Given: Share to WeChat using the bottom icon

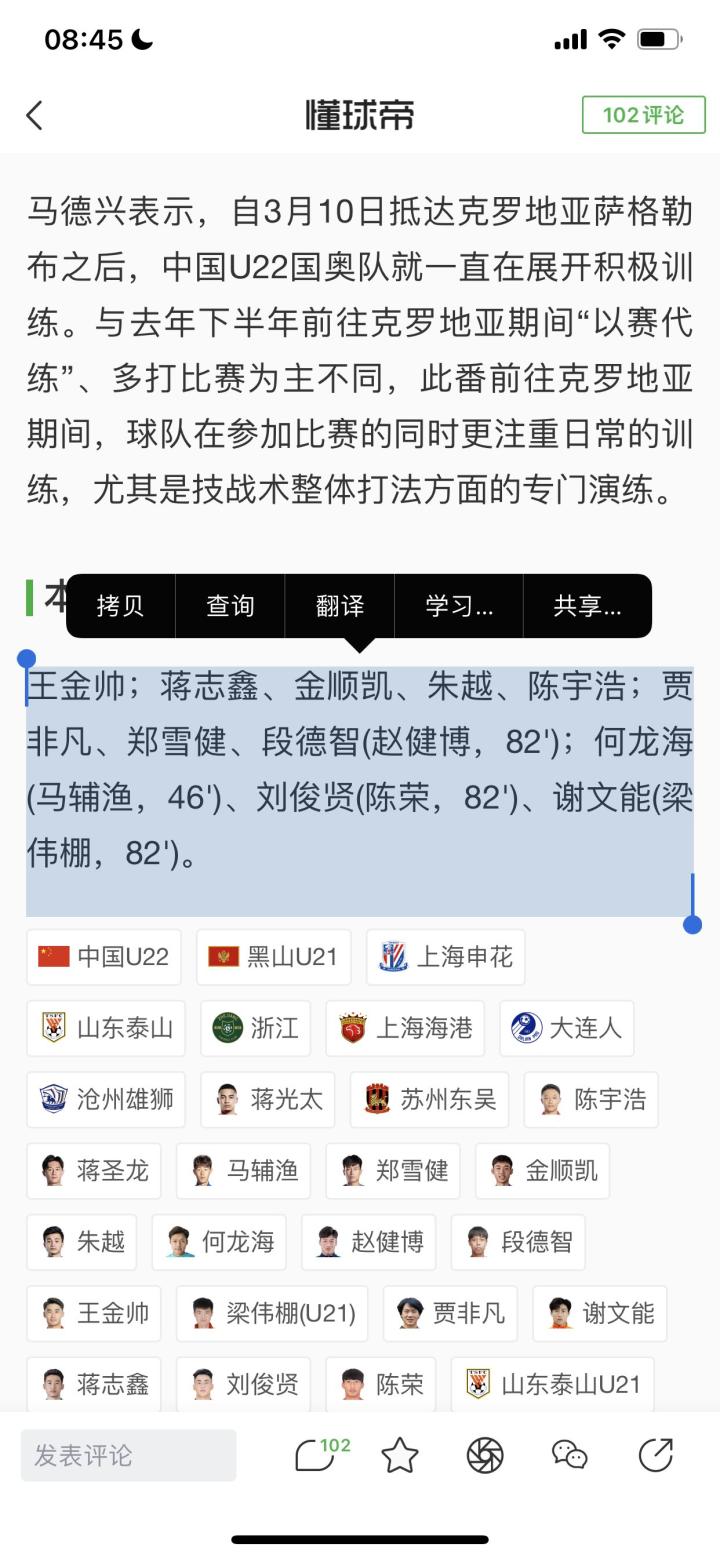Looking at the screenshot, I should pyautogui.click(x=570, y=1455).
